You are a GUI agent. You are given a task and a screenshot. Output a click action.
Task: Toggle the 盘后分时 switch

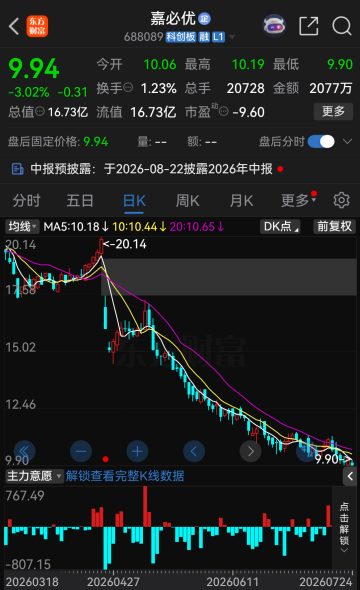pyautogui.click(x=321, y=142)
